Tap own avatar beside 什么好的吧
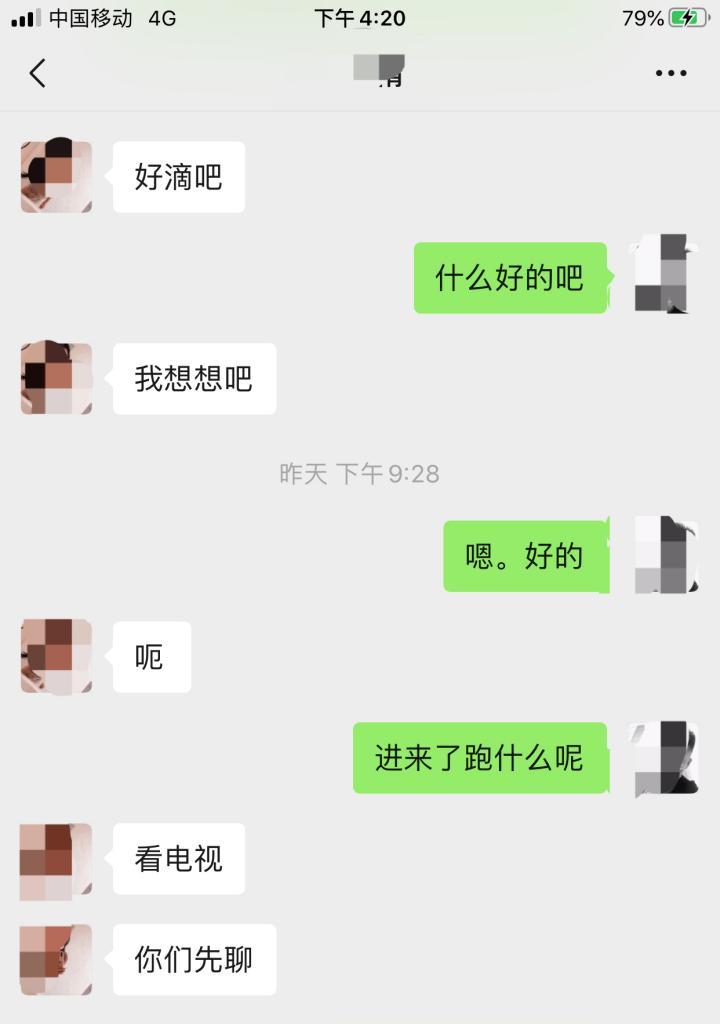The image size is (720, 1024). 662,274
